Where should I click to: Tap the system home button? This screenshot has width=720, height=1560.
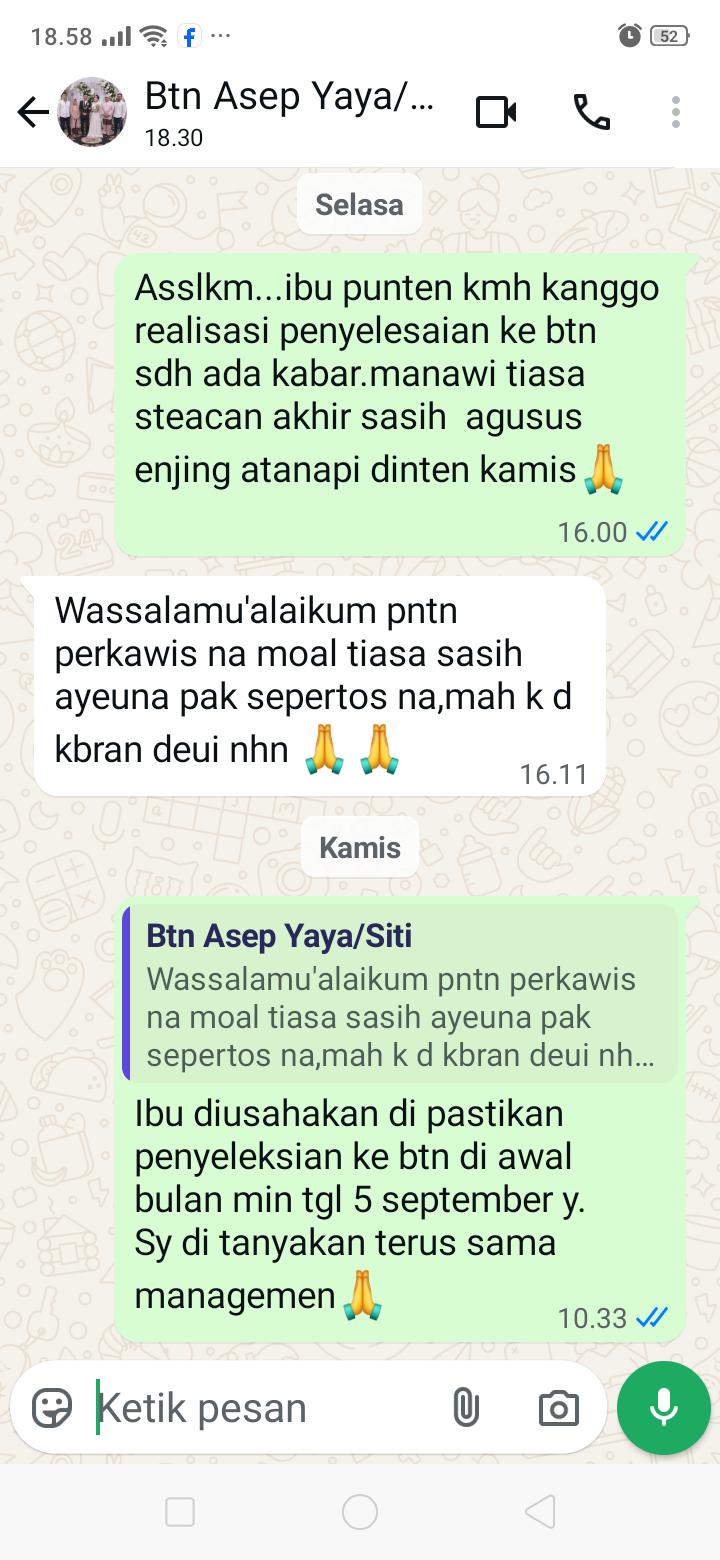tap(360, 1512)
